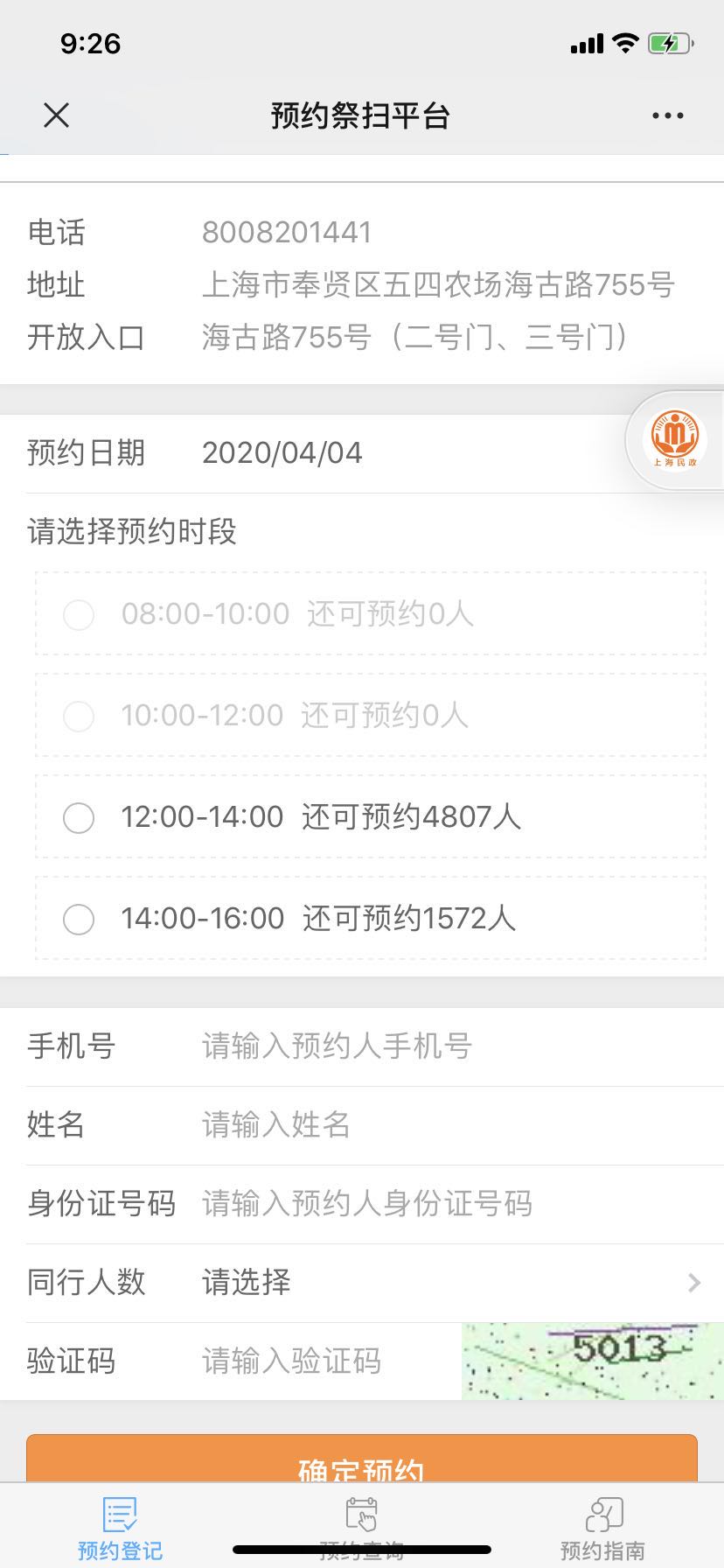Close the 预约祭扫平台 page

[56, 115]
